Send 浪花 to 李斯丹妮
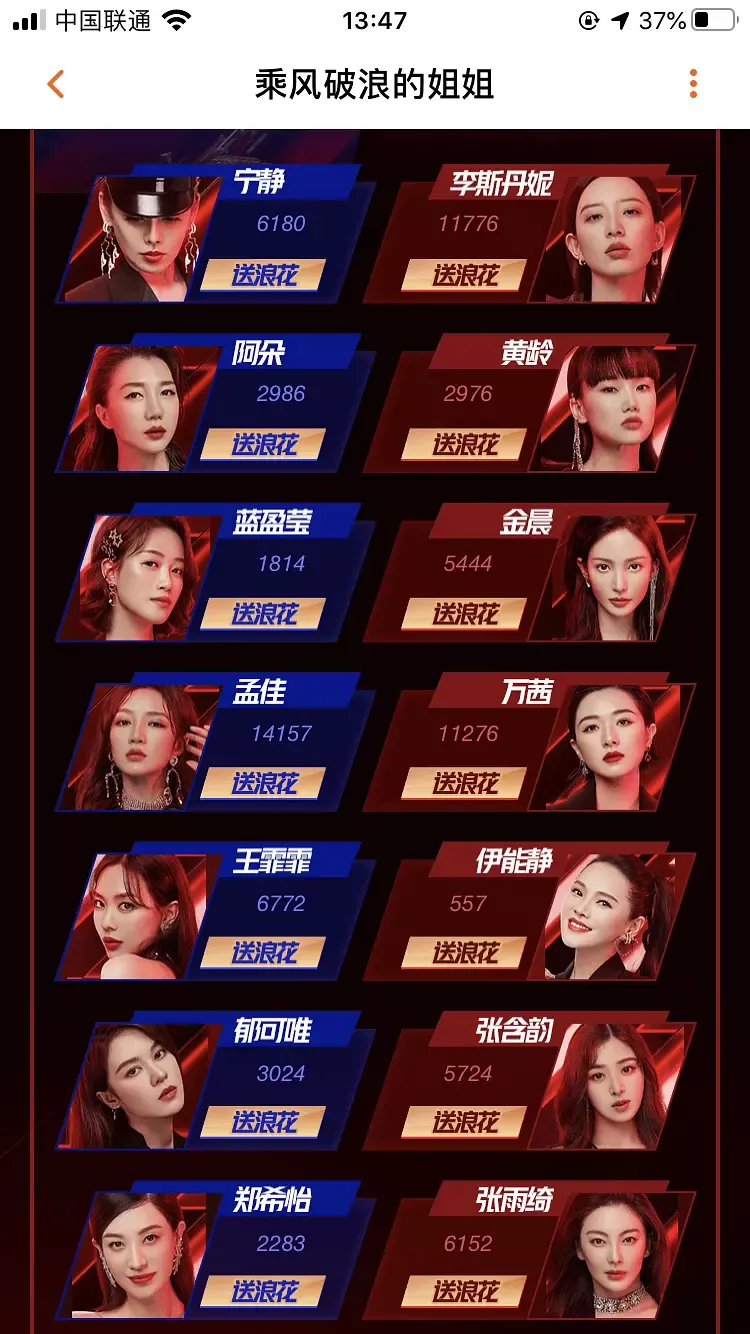Screen dimensions: 750x1334 pos(465,274)
